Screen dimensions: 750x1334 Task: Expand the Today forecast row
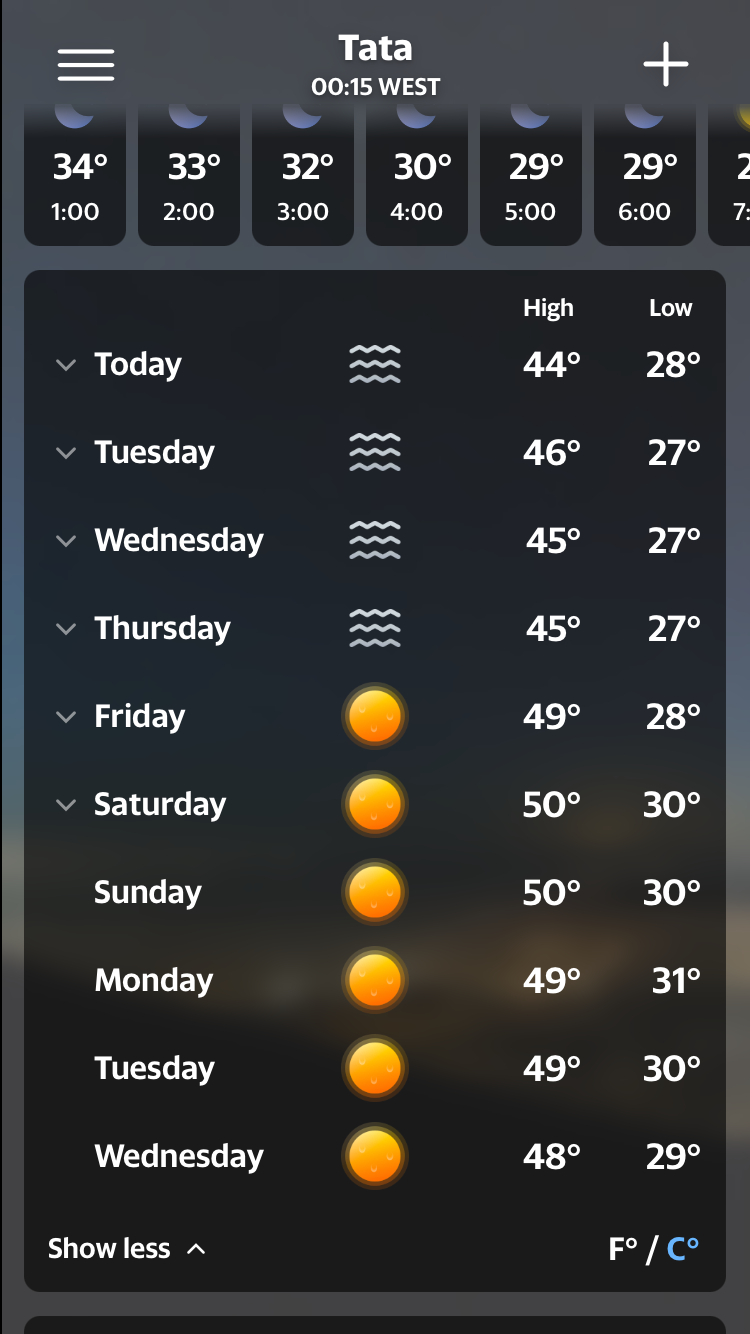point(375,365)
